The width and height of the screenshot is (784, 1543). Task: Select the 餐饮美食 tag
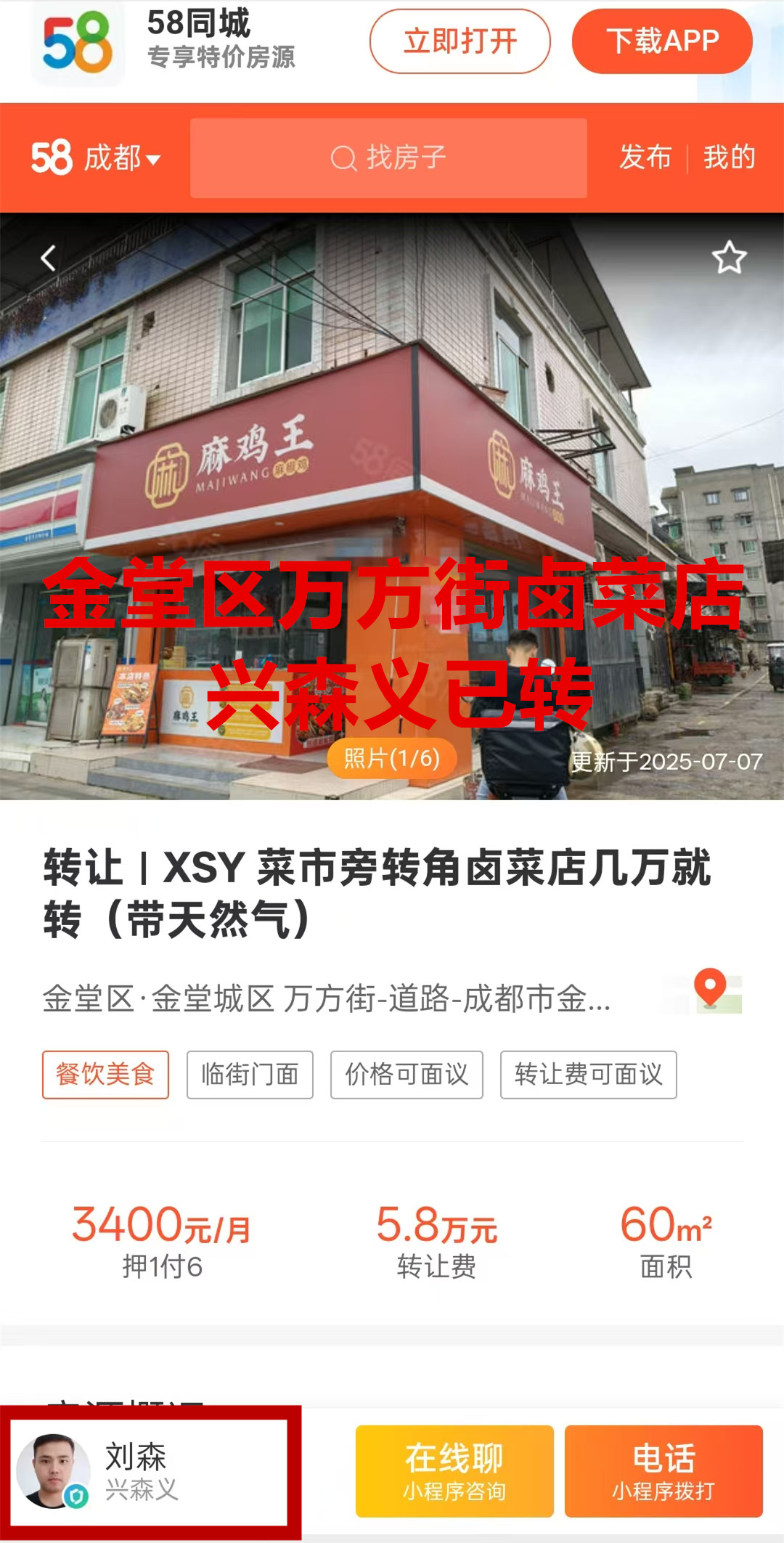105,1074
